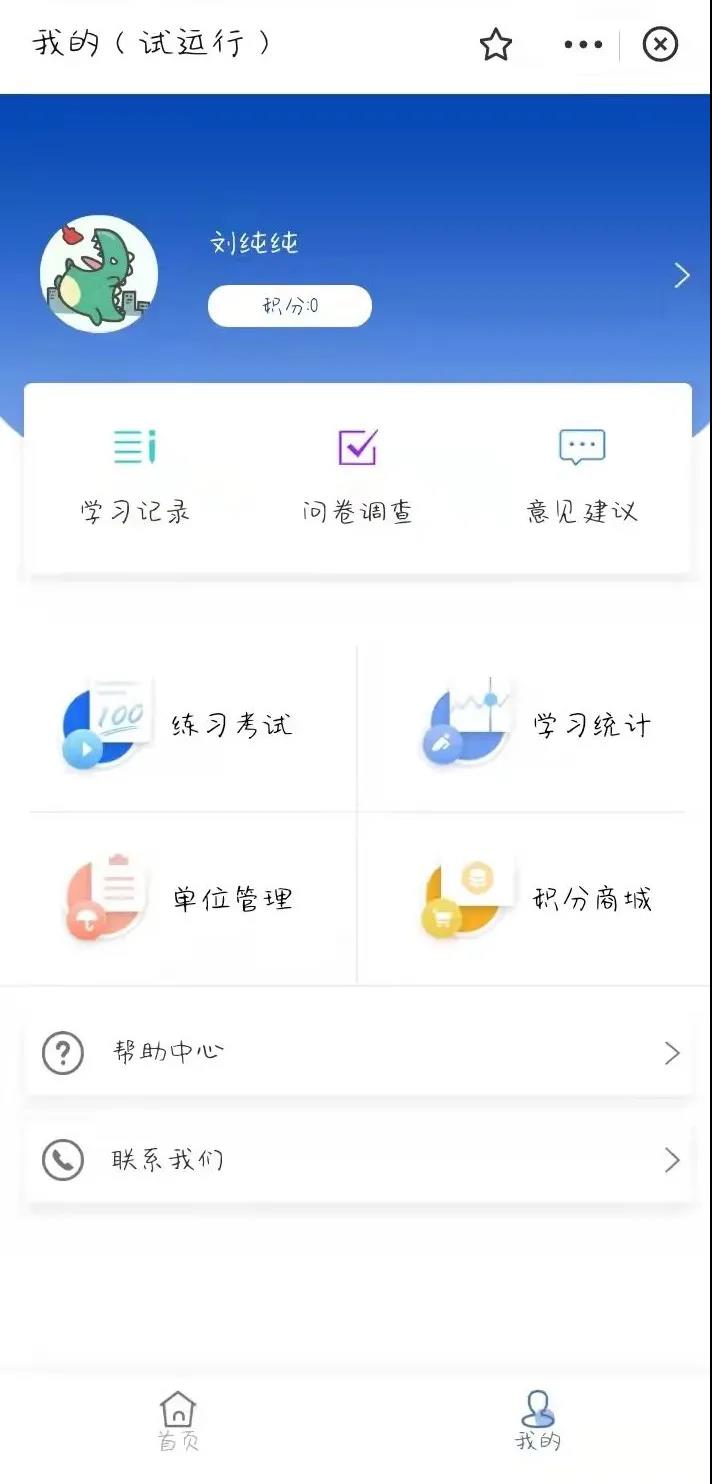Tap the 积分:0 points badge
The image size is (712, 1484).
[x=290, y=306]
